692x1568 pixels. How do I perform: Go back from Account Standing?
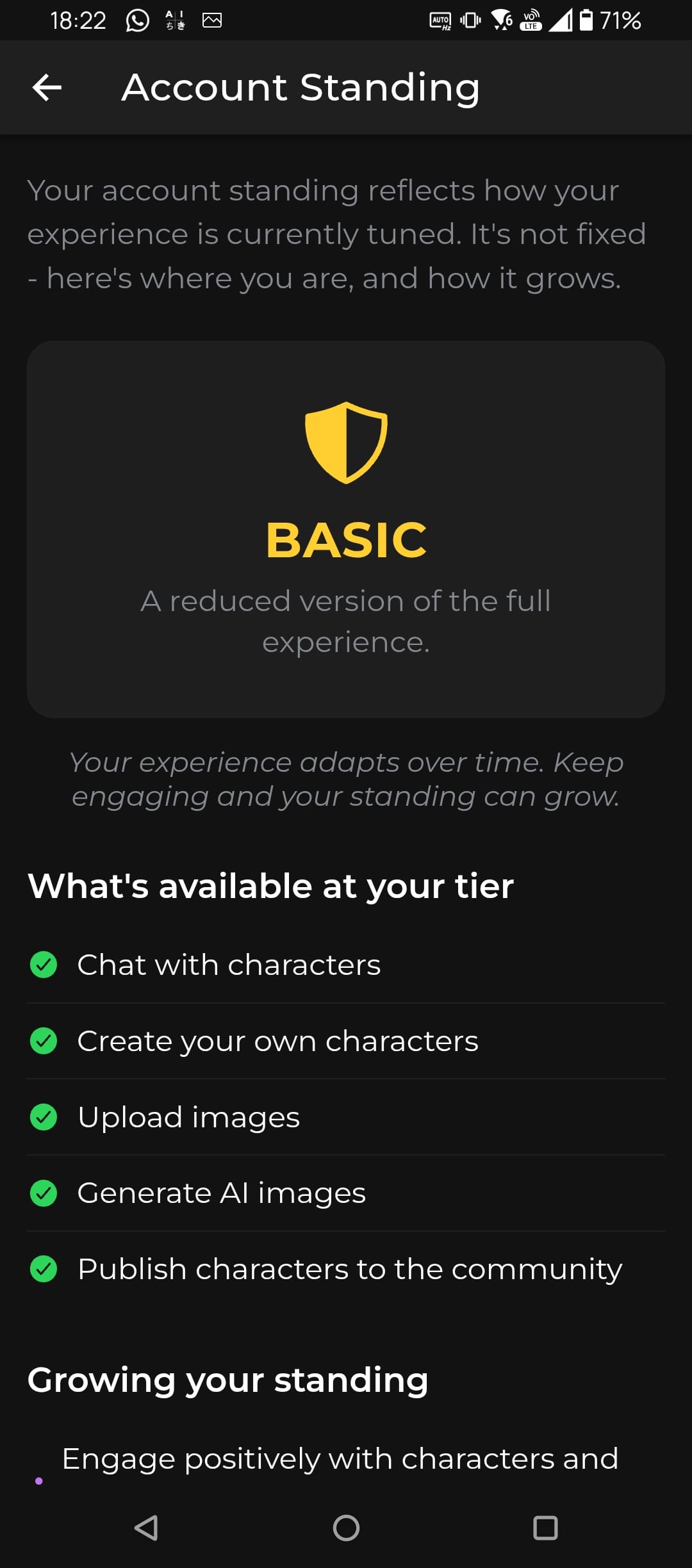pos(47,88)
